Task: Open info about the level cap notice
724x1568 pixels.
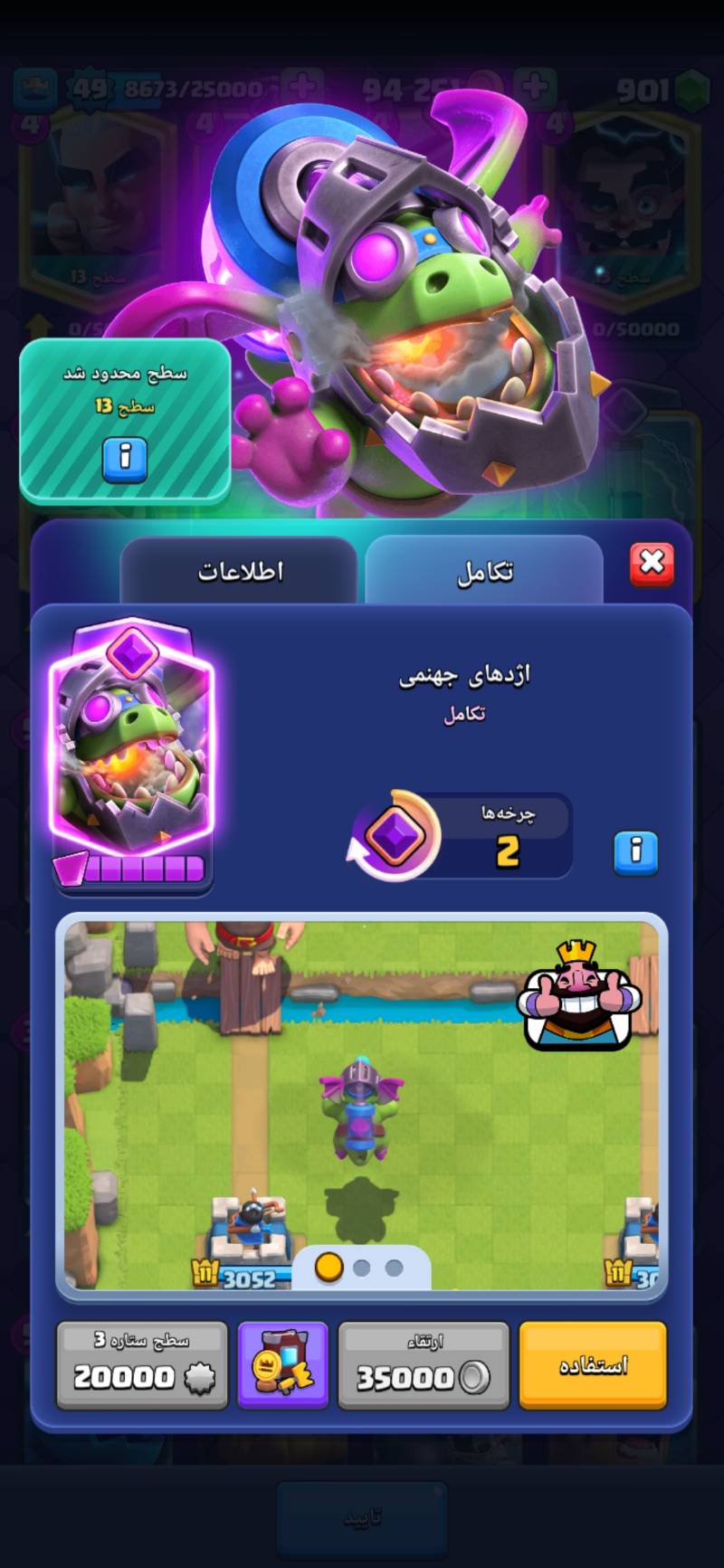Action: coord(125,459)
